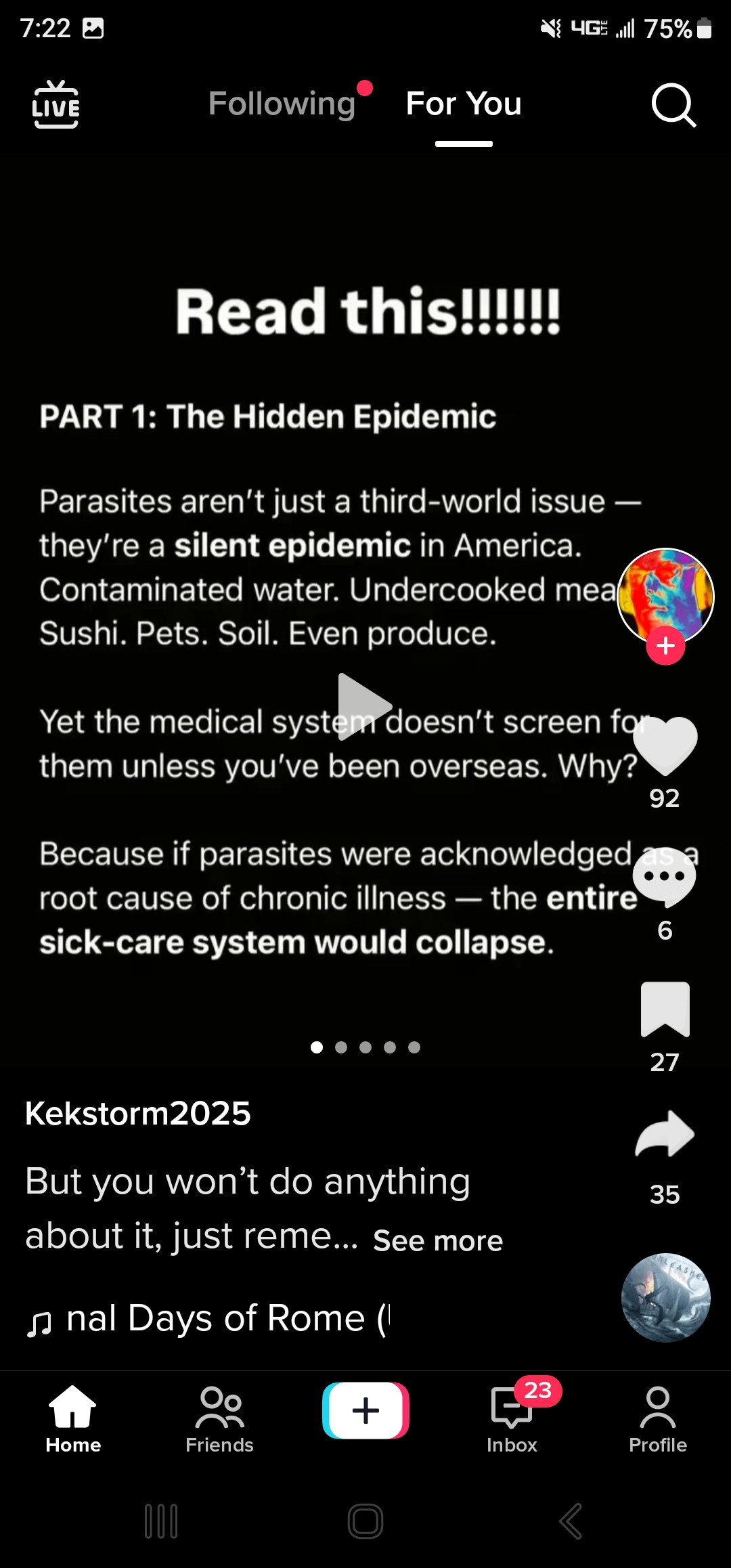
Task: Save this post with the bookmark
Action: [x=665, y=1009]
